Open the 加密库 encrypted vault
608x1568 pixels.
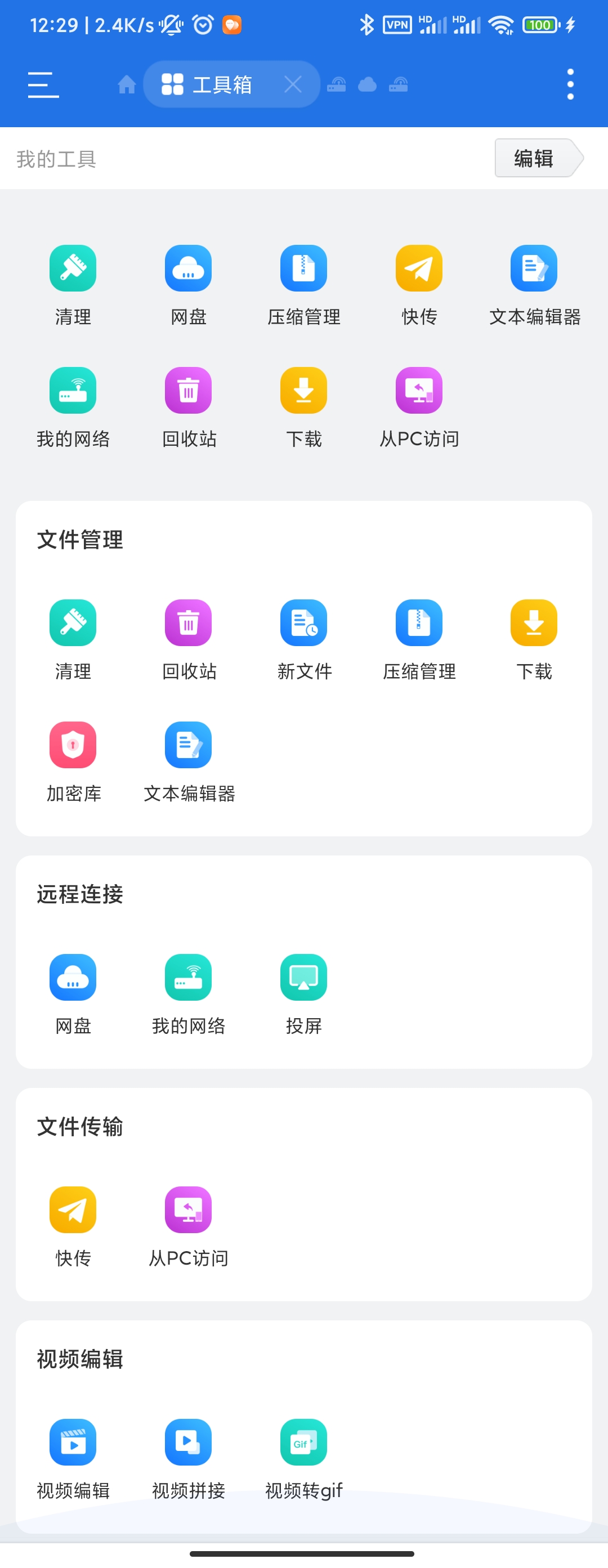[73, 745]
